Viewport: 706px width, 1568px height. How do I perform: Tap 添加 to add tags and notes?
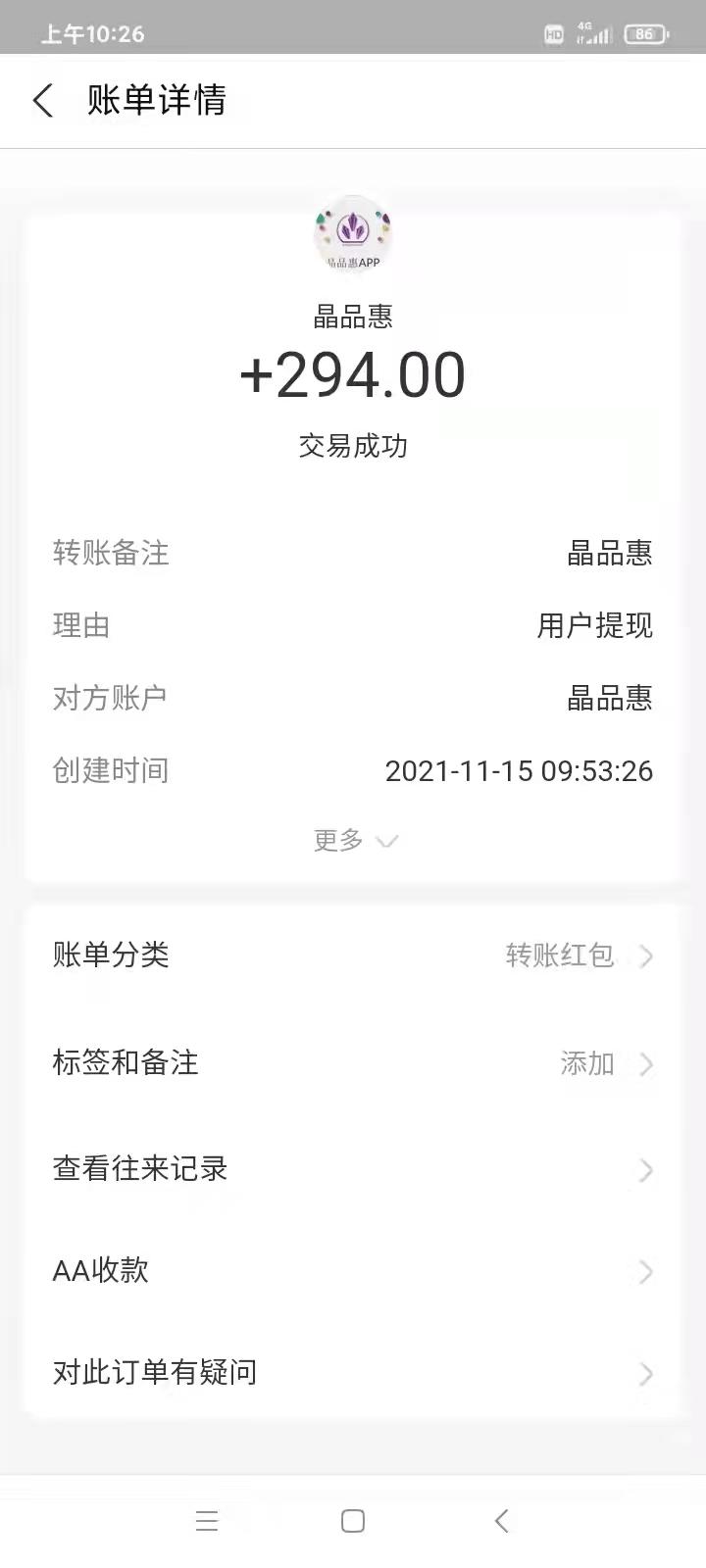(x=585, y=1063)
